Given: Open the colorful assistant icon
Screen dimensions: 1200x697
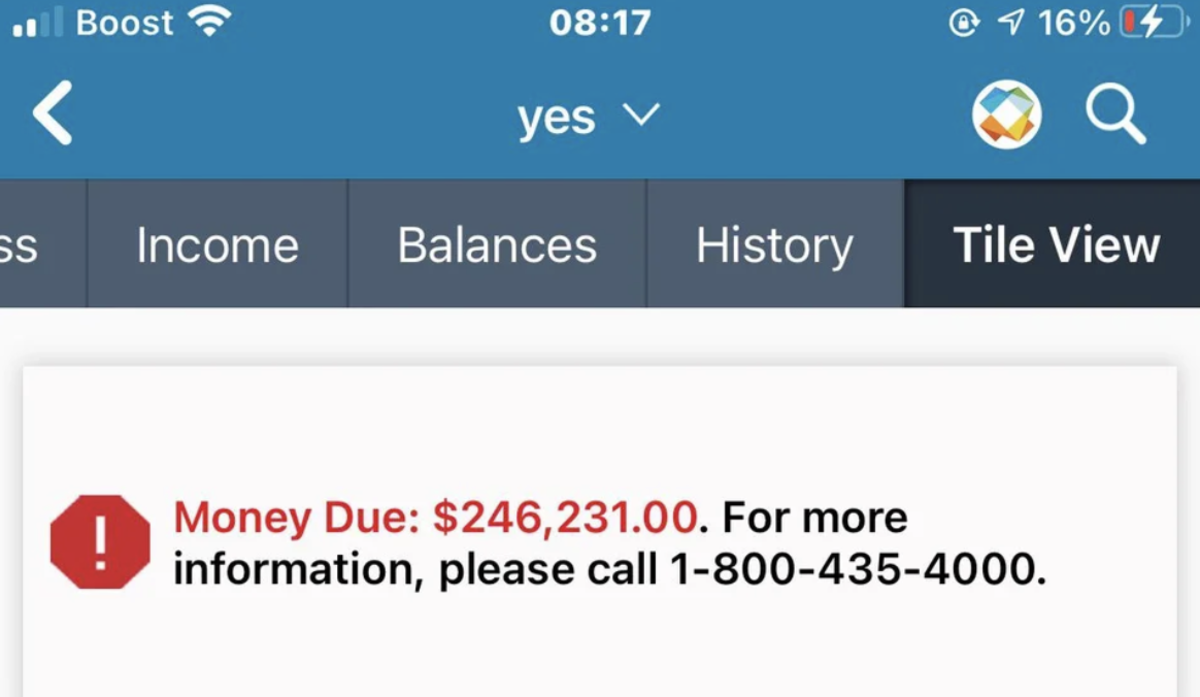Looking at the screenshot, I should click(x=1007, y=116).
